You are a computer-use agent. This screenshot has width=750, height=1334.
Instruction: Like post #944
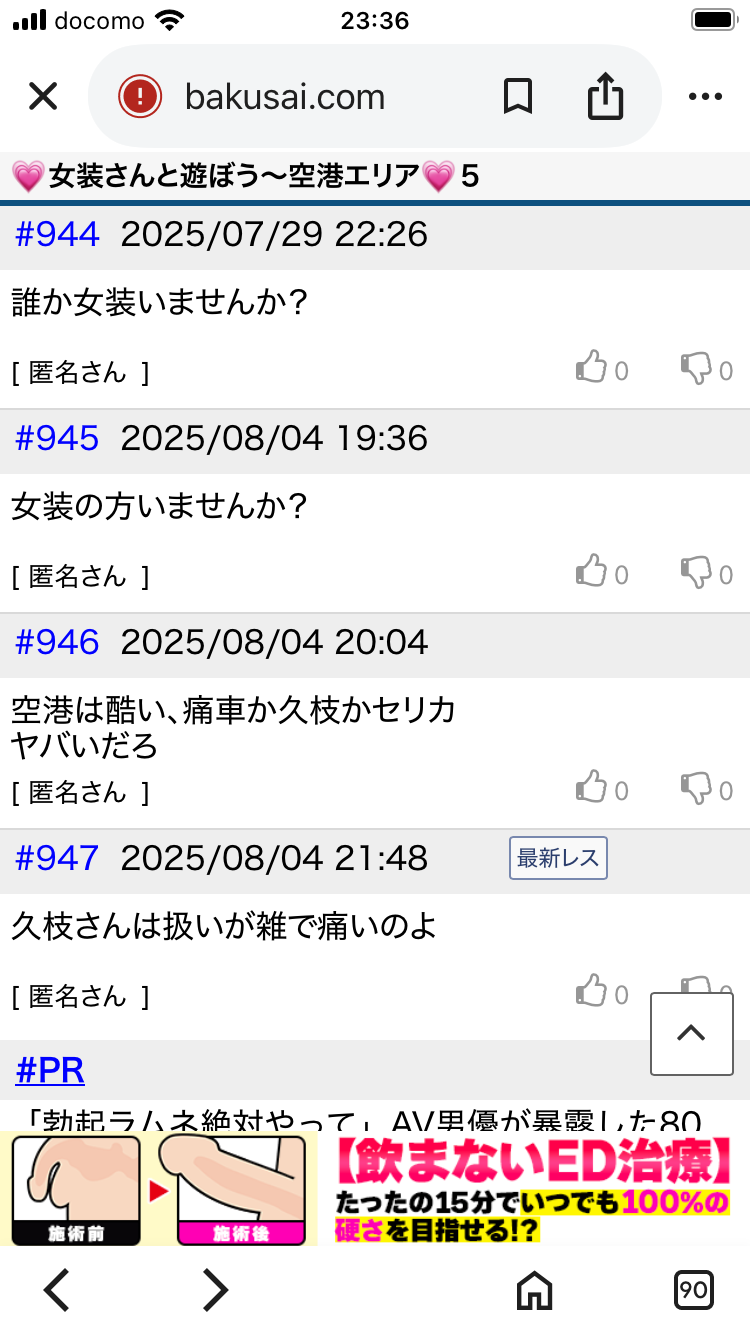tap(603, 369)
